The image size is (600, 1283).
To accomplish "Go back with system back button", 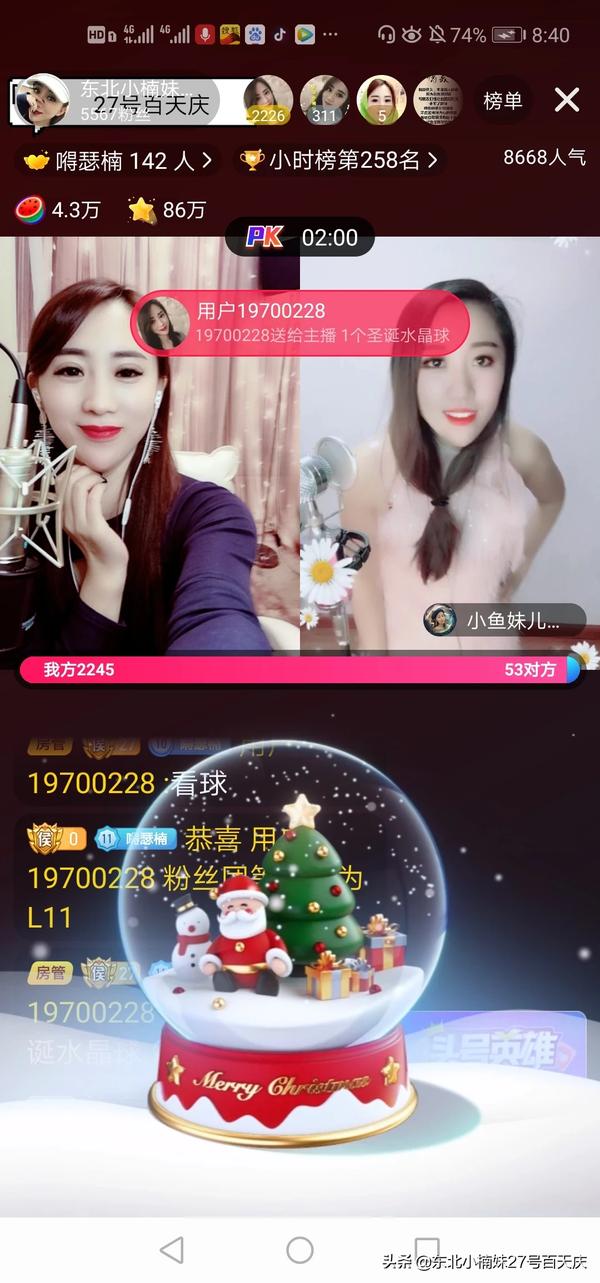I will pos(172,1249).
